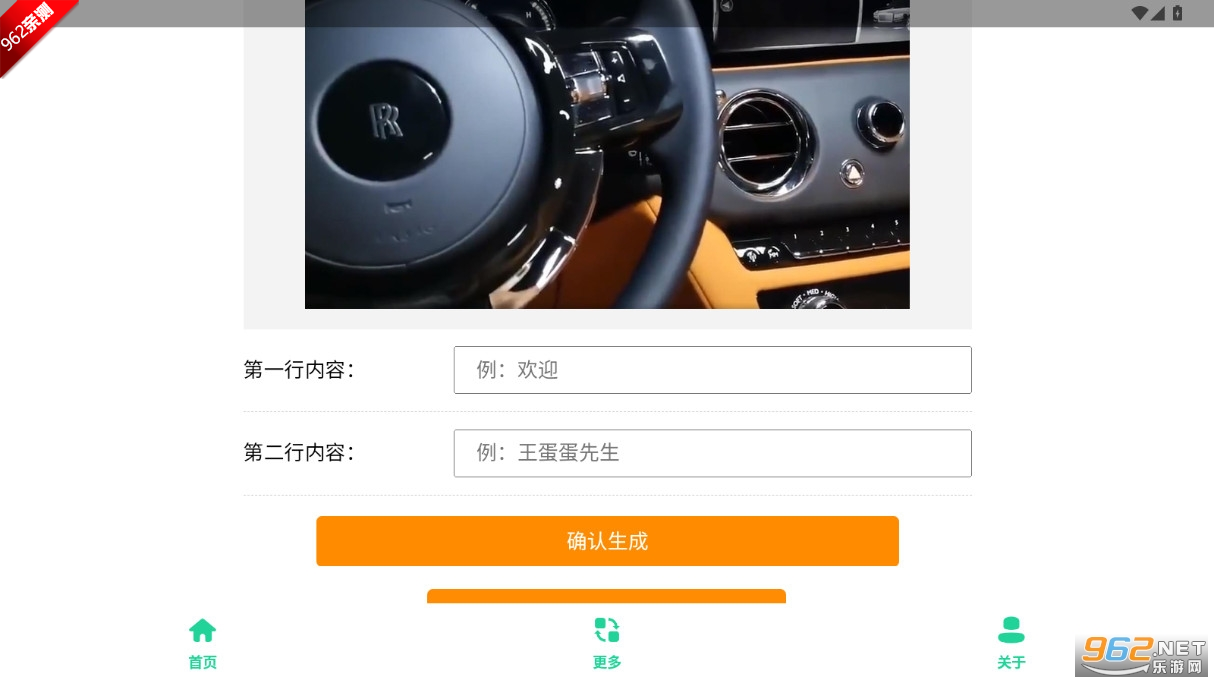Go to the 关于 tab
1214x683 pixels.
(x=1011, y=643)
